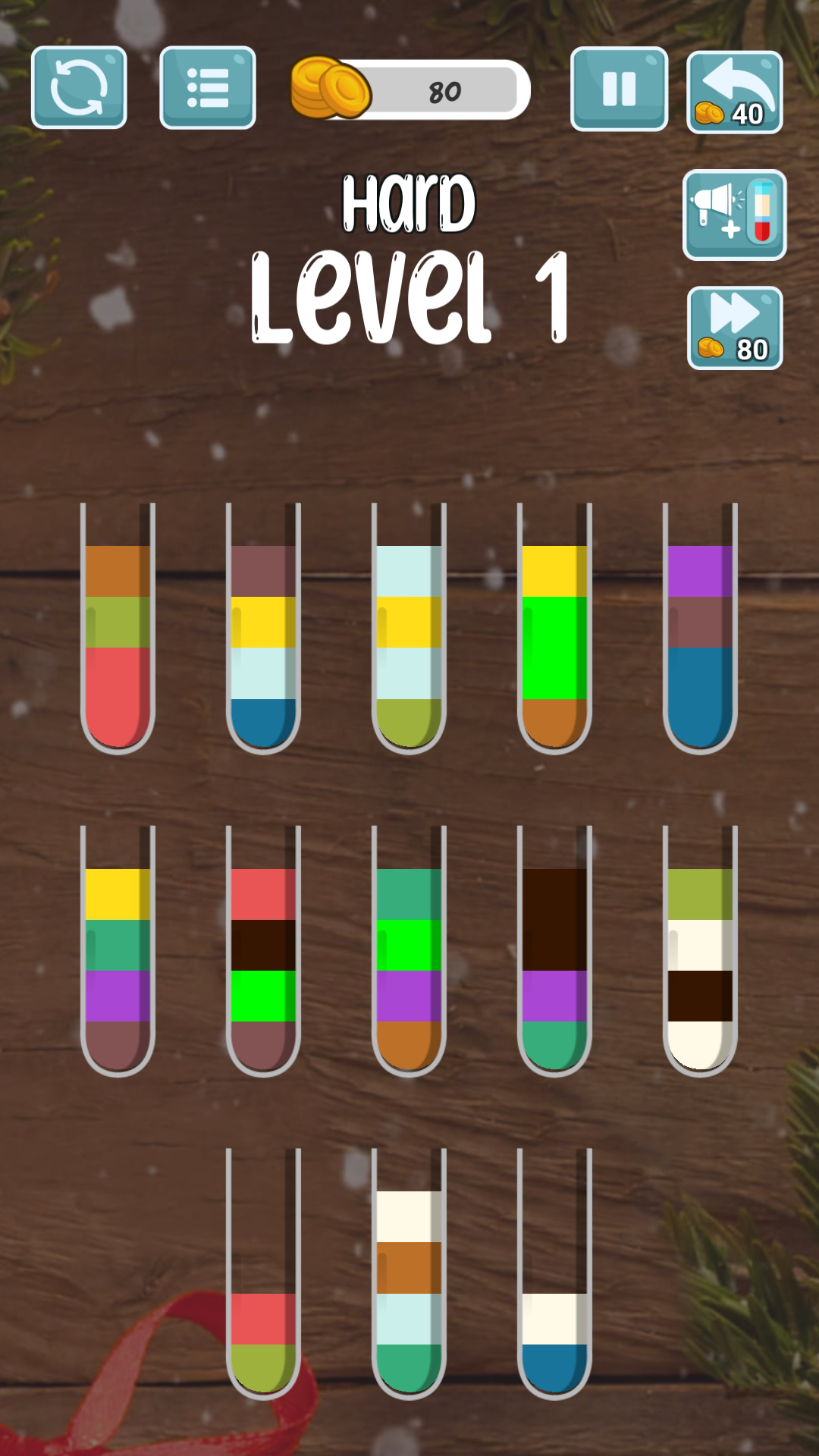Open the level list menu
Screen dimensions: 819x1456
pyautogui.click(x=208, y=87)
